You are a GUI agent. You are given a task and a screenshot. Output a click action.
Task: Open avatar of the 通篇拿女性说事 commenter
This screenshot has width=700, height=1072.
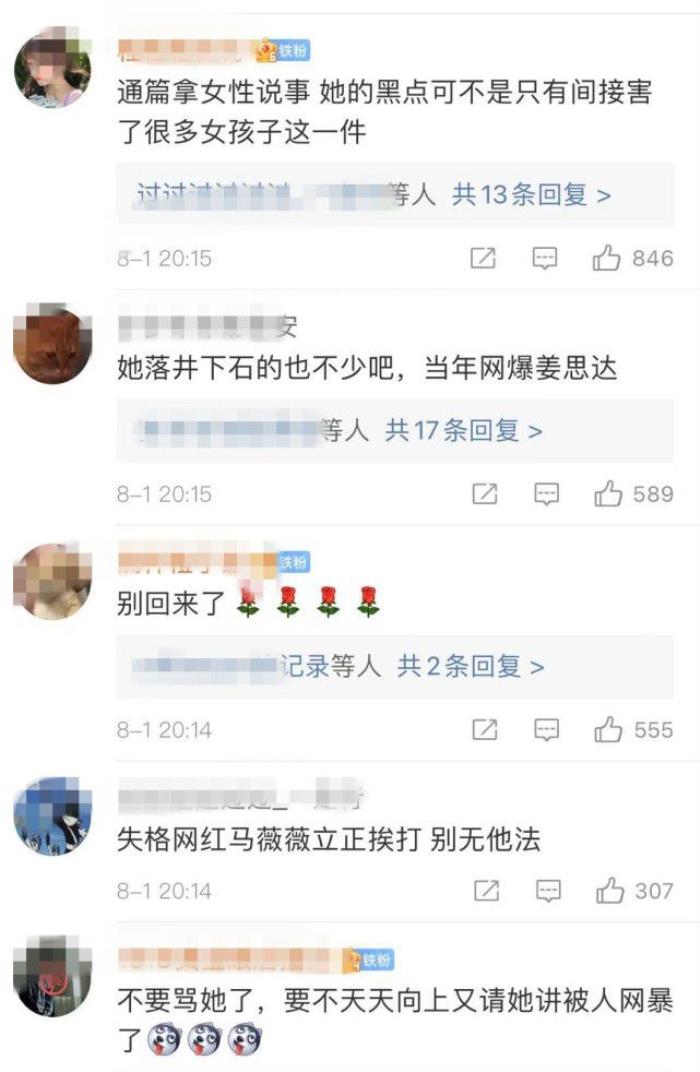52,66
